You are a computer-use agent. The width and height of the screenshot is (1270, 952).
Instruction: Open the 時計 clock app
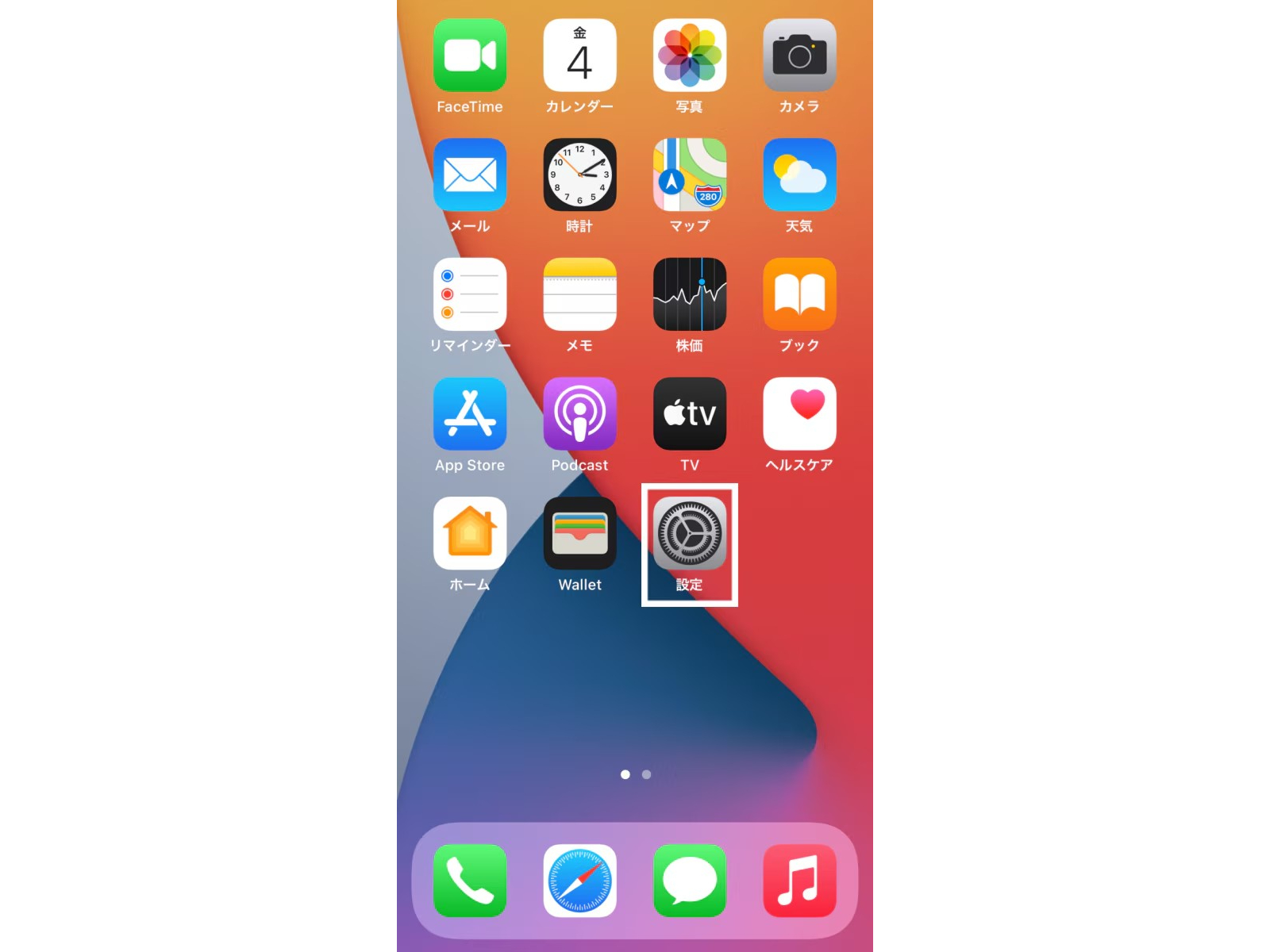579,175
